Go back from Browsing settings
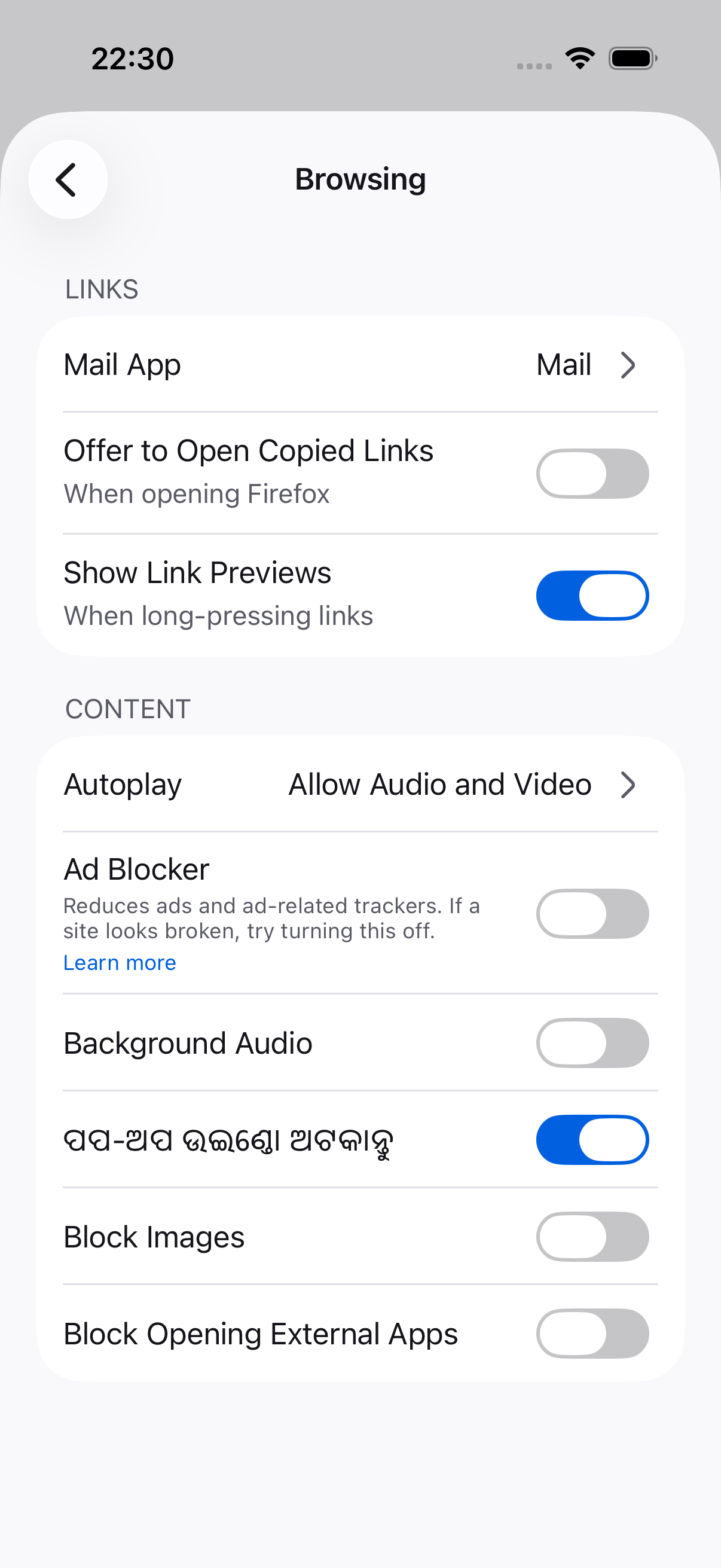721x1568 pixels. (68, 179)
